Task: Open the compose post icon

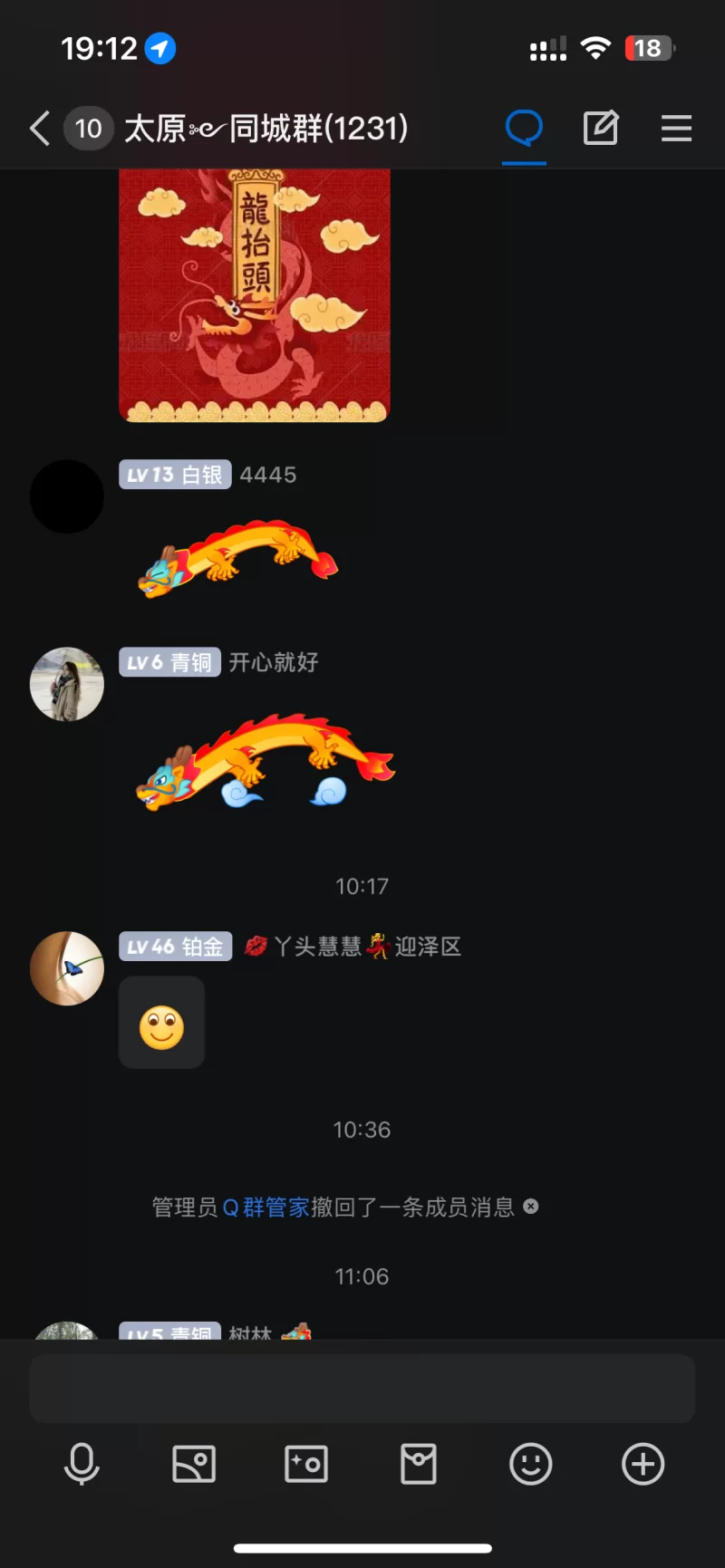Action: (600, 129)
